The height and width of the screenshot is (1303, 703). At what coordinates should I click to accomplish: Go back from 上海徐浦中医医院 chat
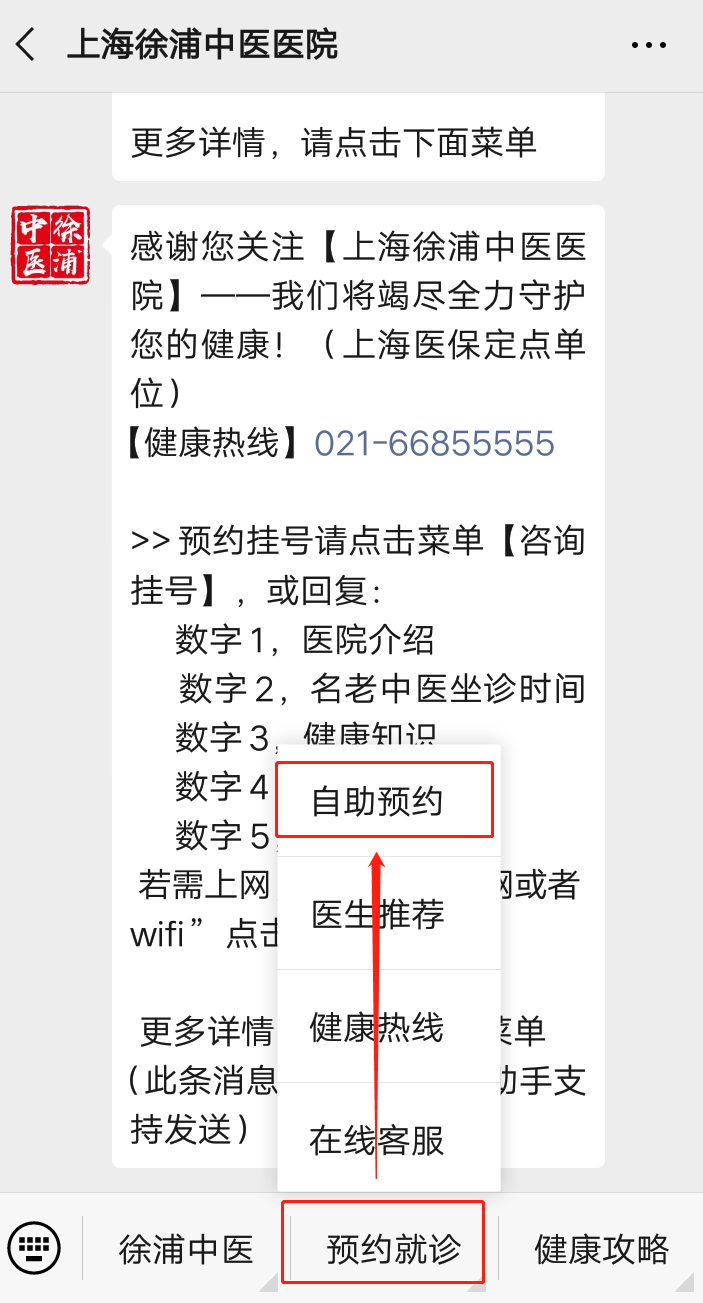tap(27, 45)
